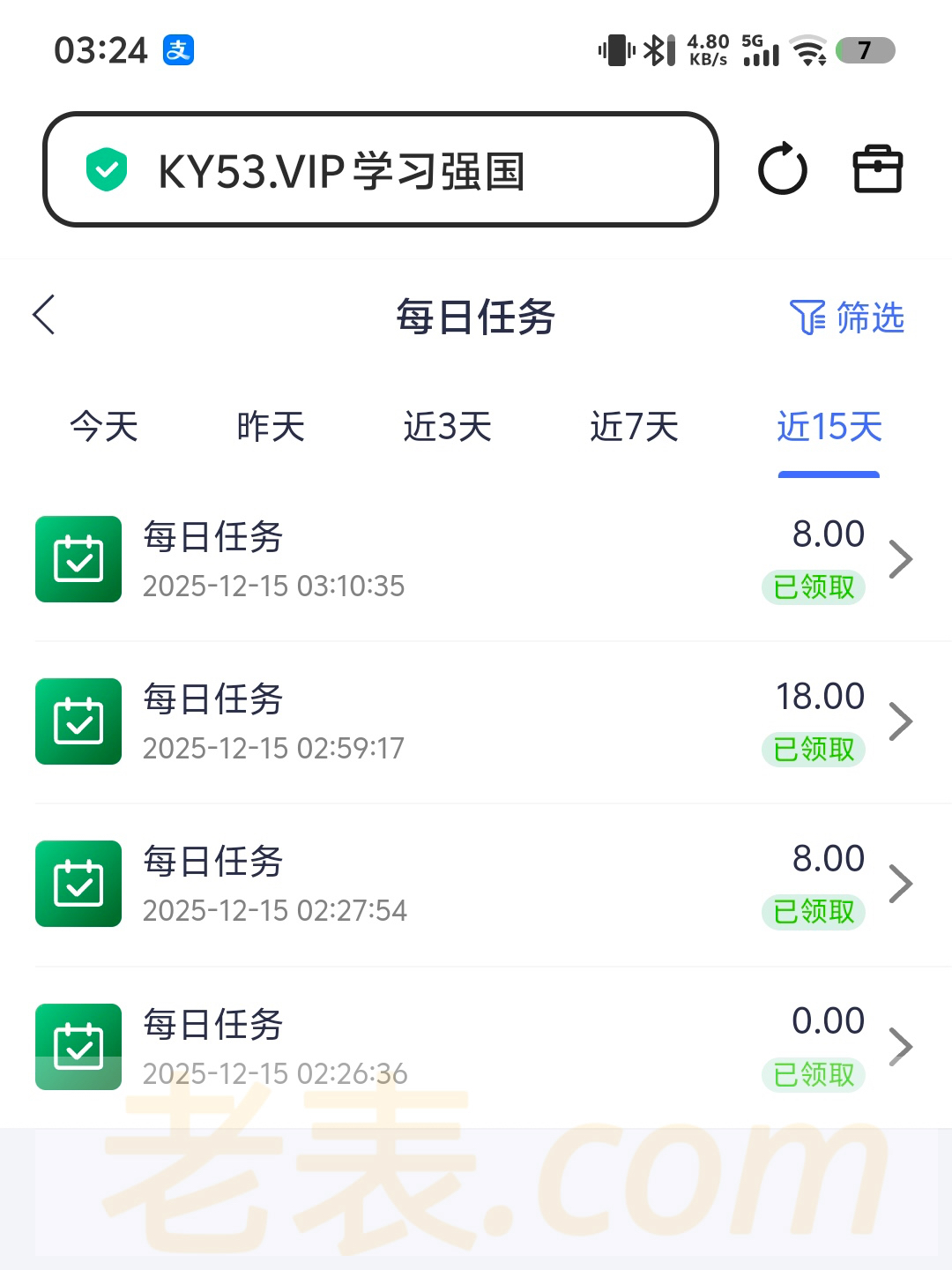The image size is (952, 1270).
Task: Switch to the 昨天 tab
Action: (271, 427)
